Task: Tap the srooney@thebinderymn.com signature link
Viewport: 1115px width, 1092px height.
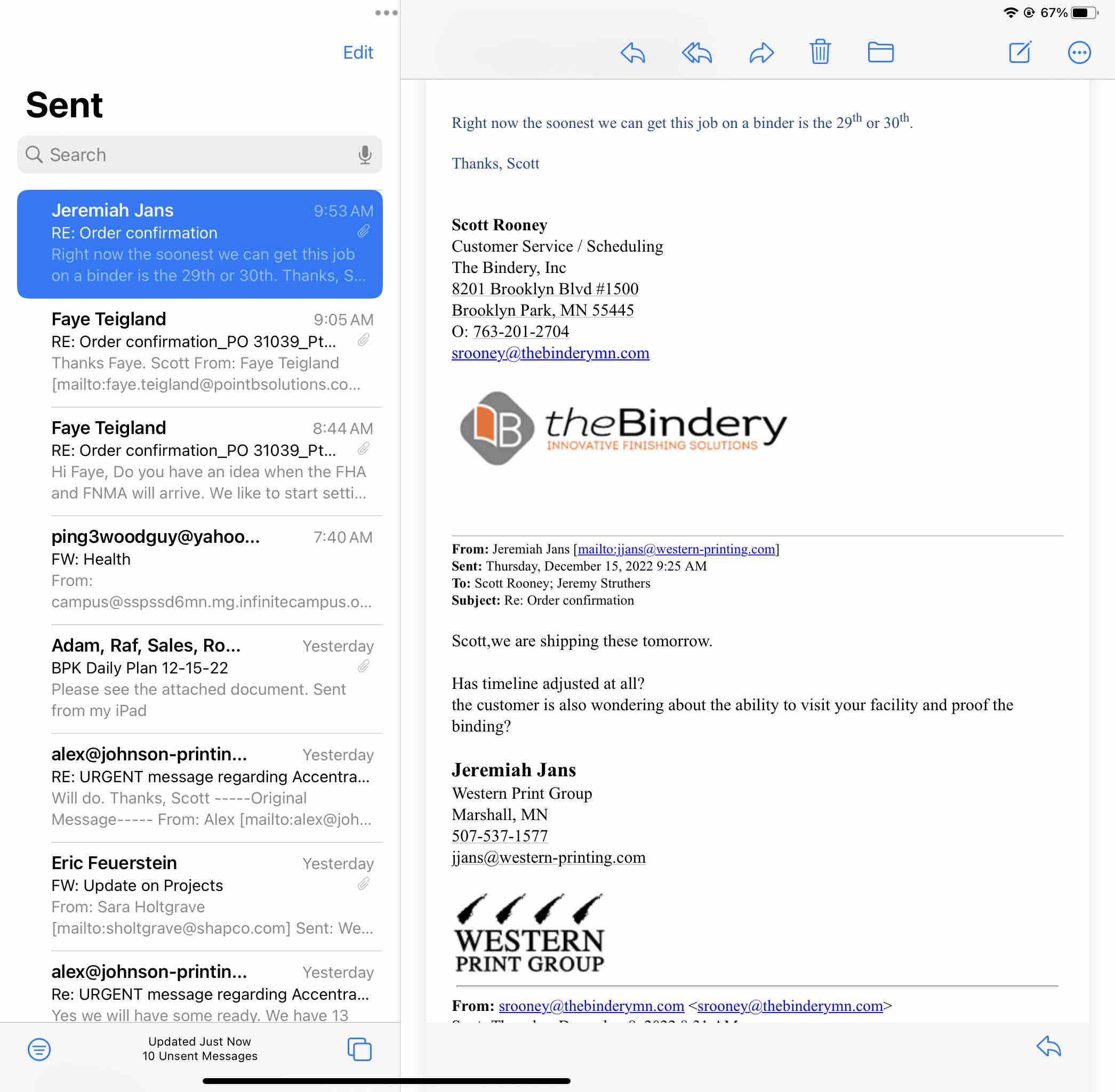Action: 550,353
